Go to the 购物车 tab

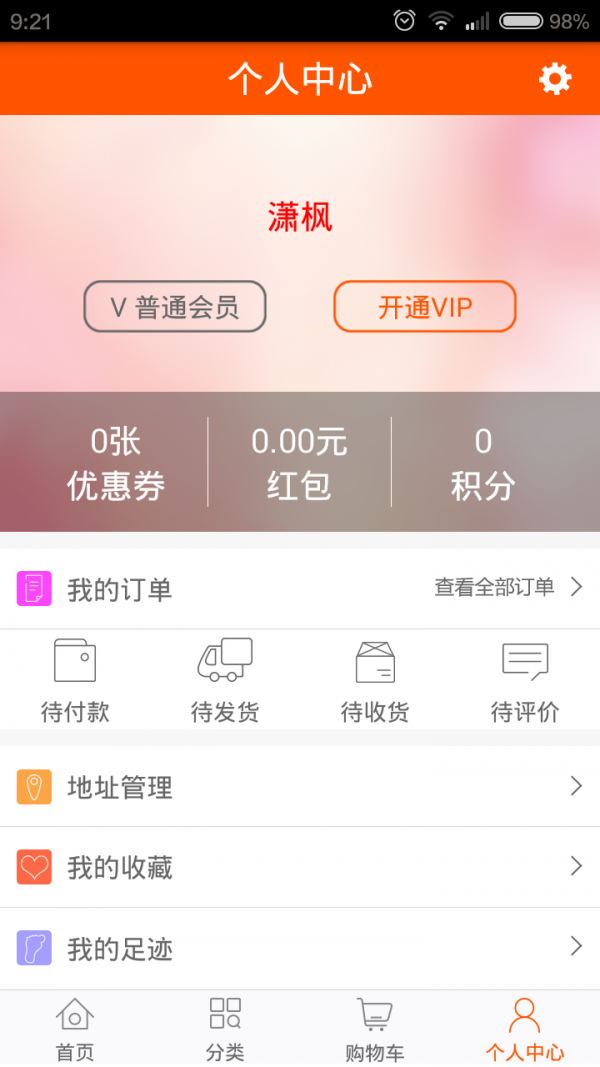pyautogui.click(x=375, y=1029)
